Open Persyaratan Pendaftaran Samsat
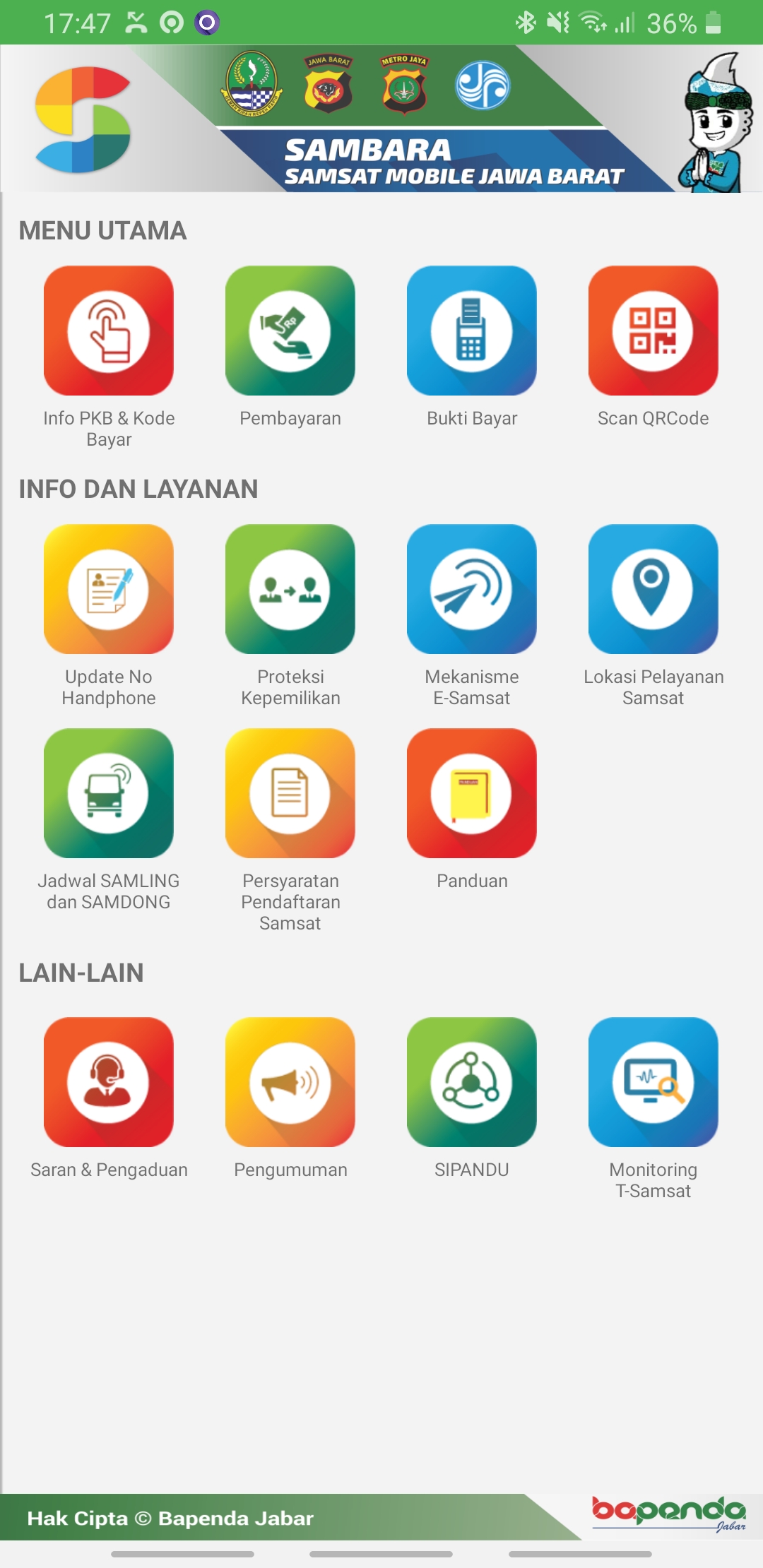The height and width of the screenshot is (1568, 763). [290, 793]
